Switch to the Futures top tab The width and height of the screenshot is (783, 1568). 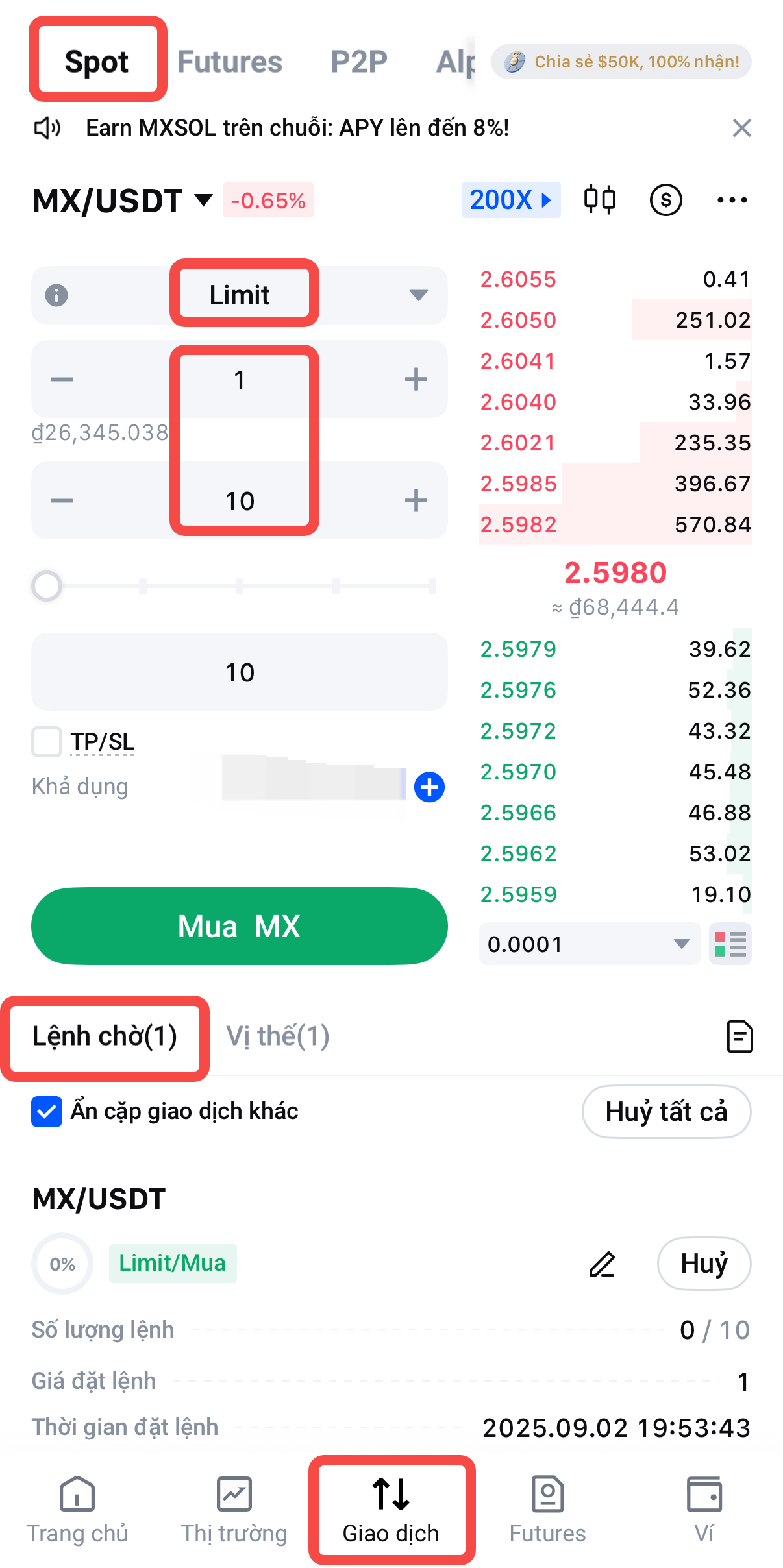pyautogui.click(x=230, y=62)
